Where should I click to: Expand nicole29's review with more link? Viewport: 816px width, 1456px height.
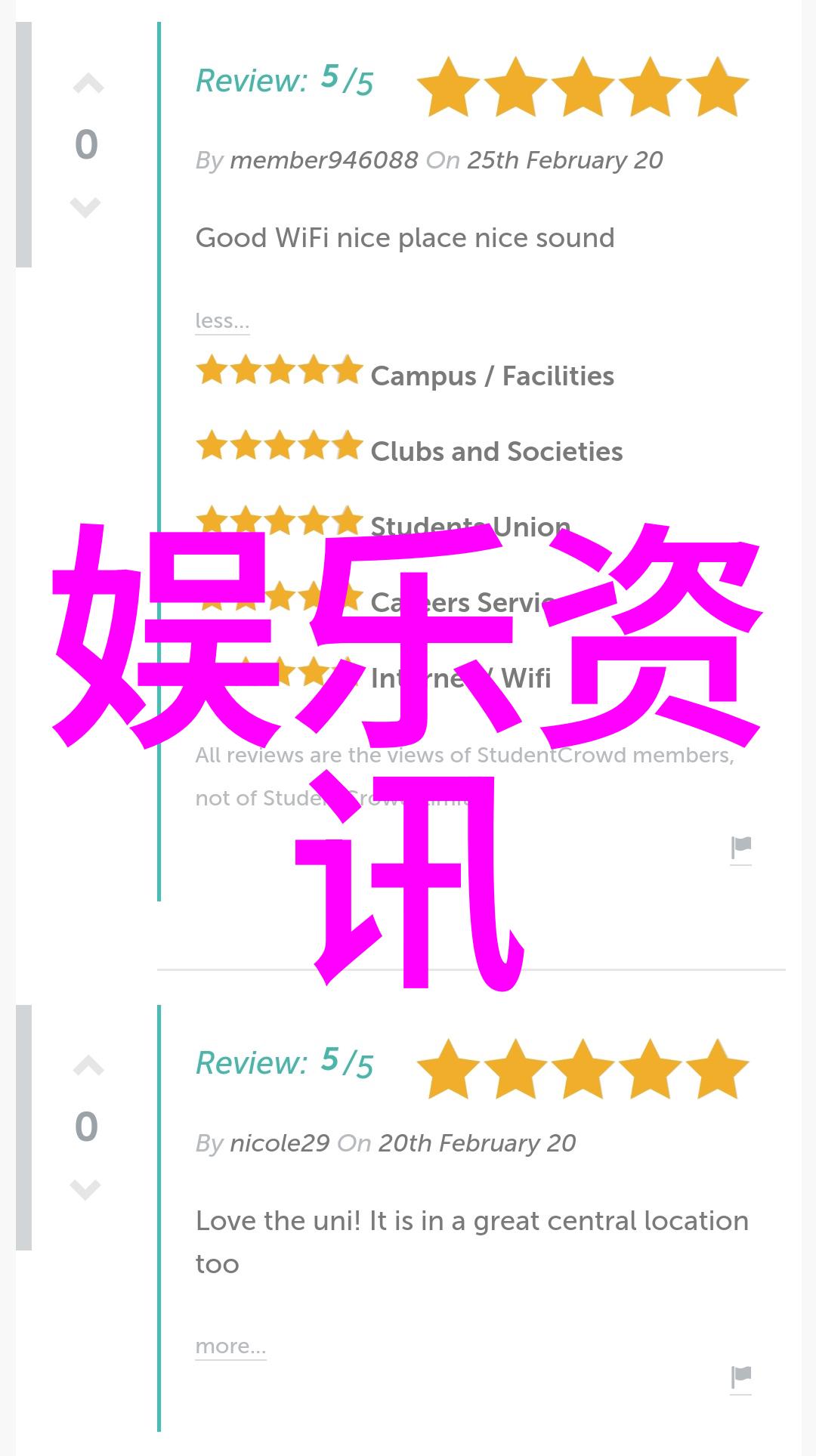tap(230, 1346)
